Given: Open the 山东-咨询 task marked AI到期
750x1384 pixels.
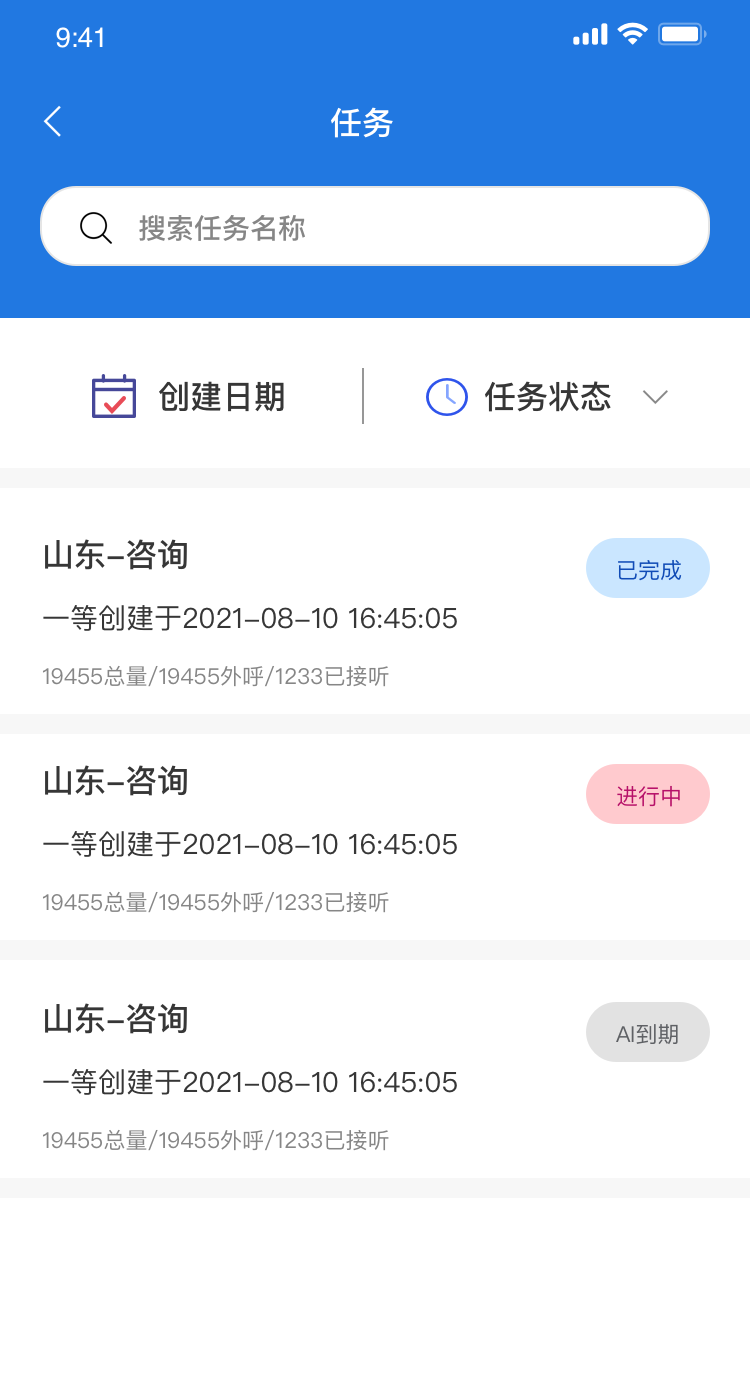Looking at the screenshot, I should click(x=300, y=1069).
